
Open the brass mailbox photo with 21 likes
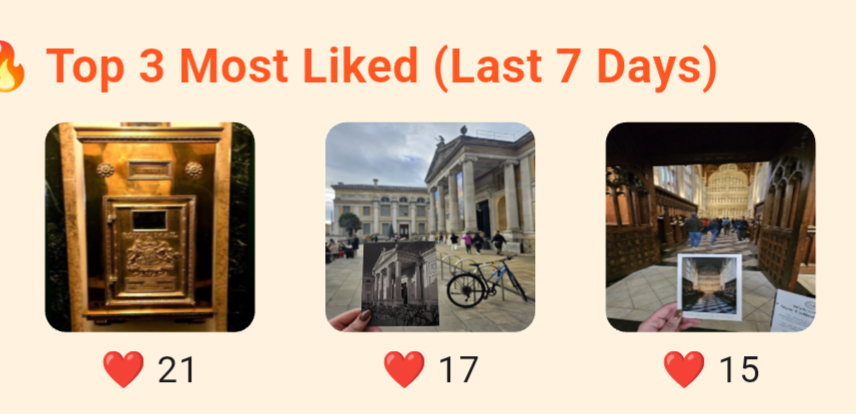[150, 226]
